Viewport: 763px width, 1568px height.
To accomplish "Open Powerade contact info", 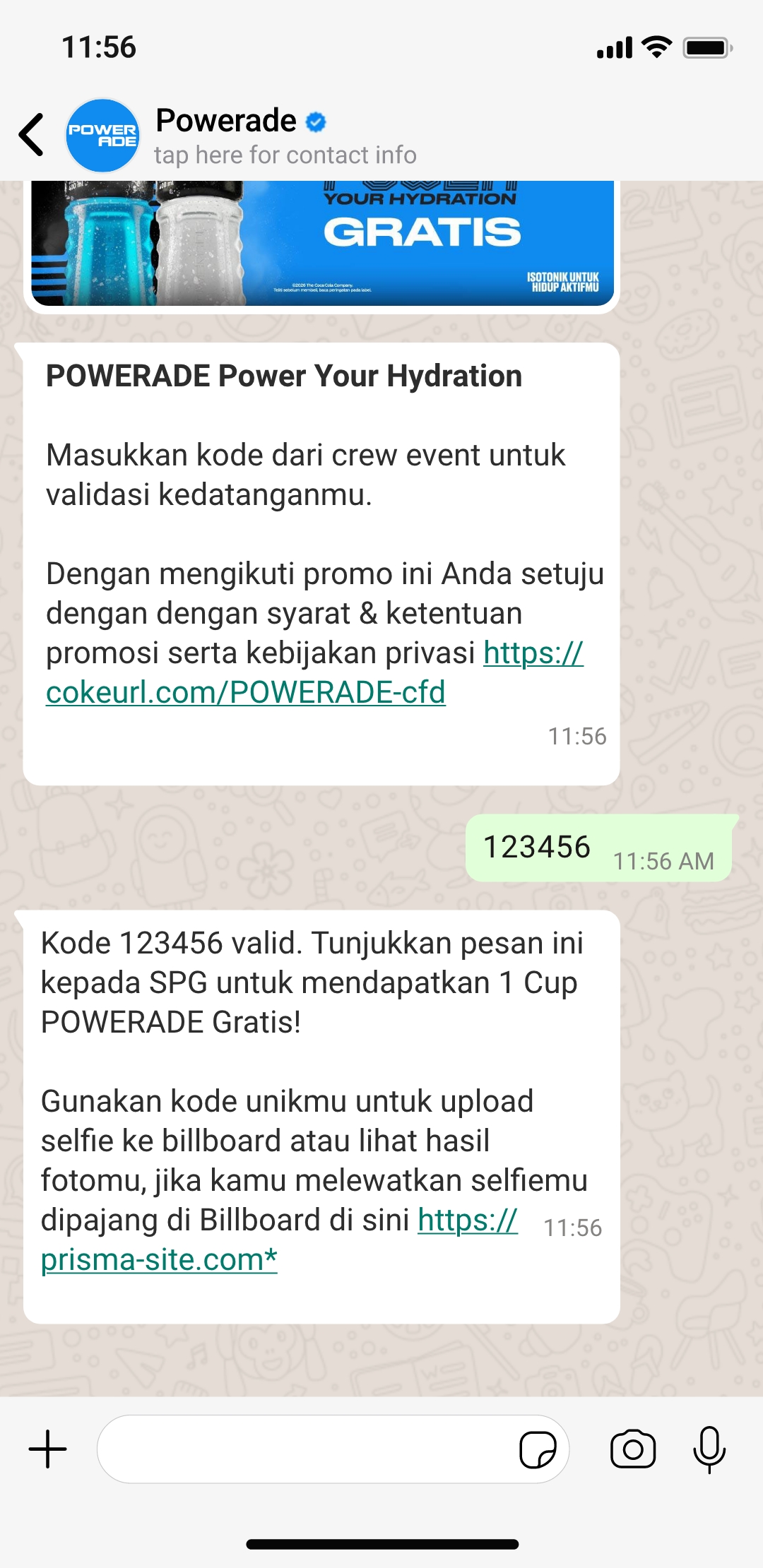I will pos(285,136).
